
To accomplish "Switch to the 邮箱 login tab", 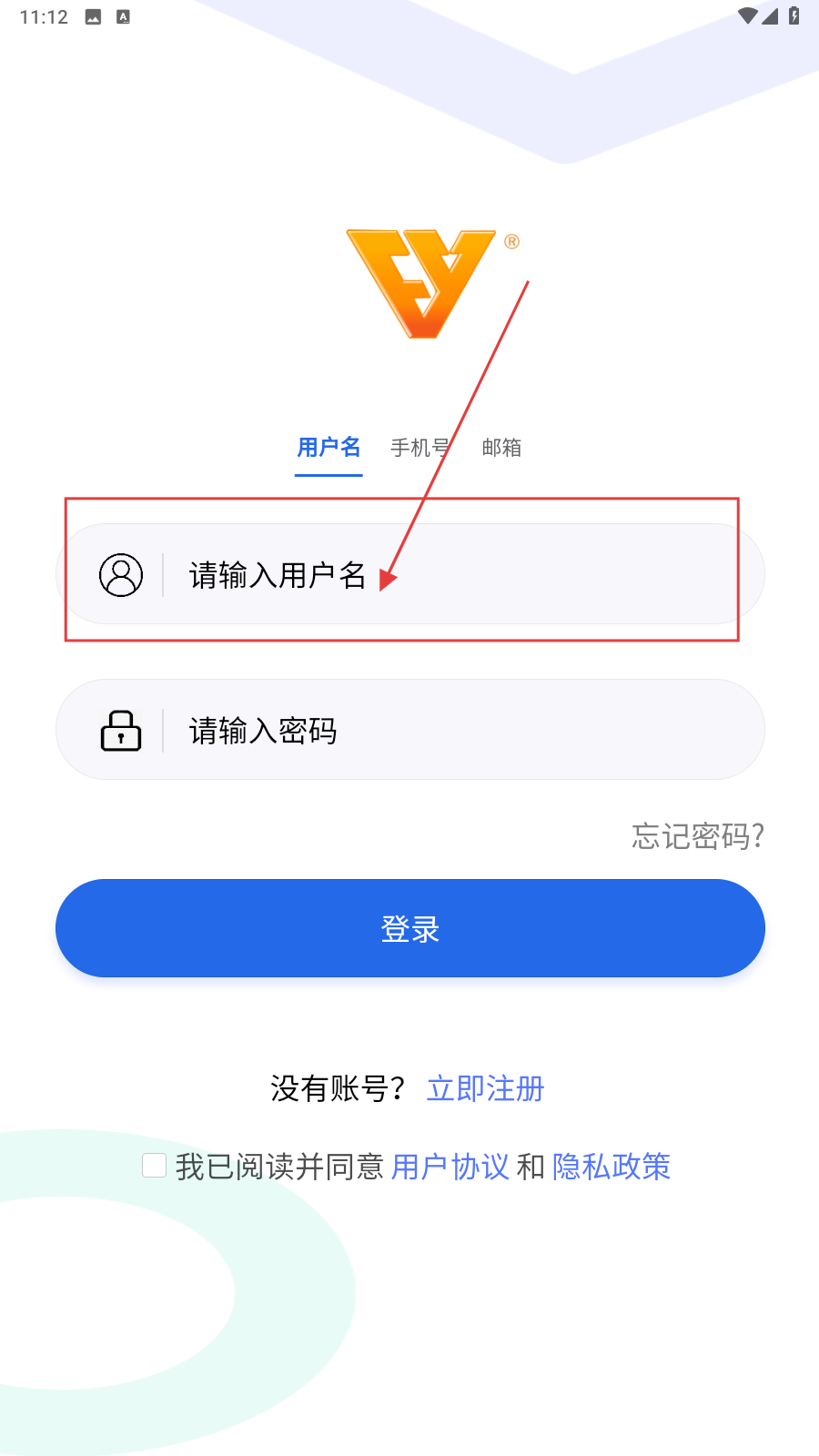I will [501, 448].
